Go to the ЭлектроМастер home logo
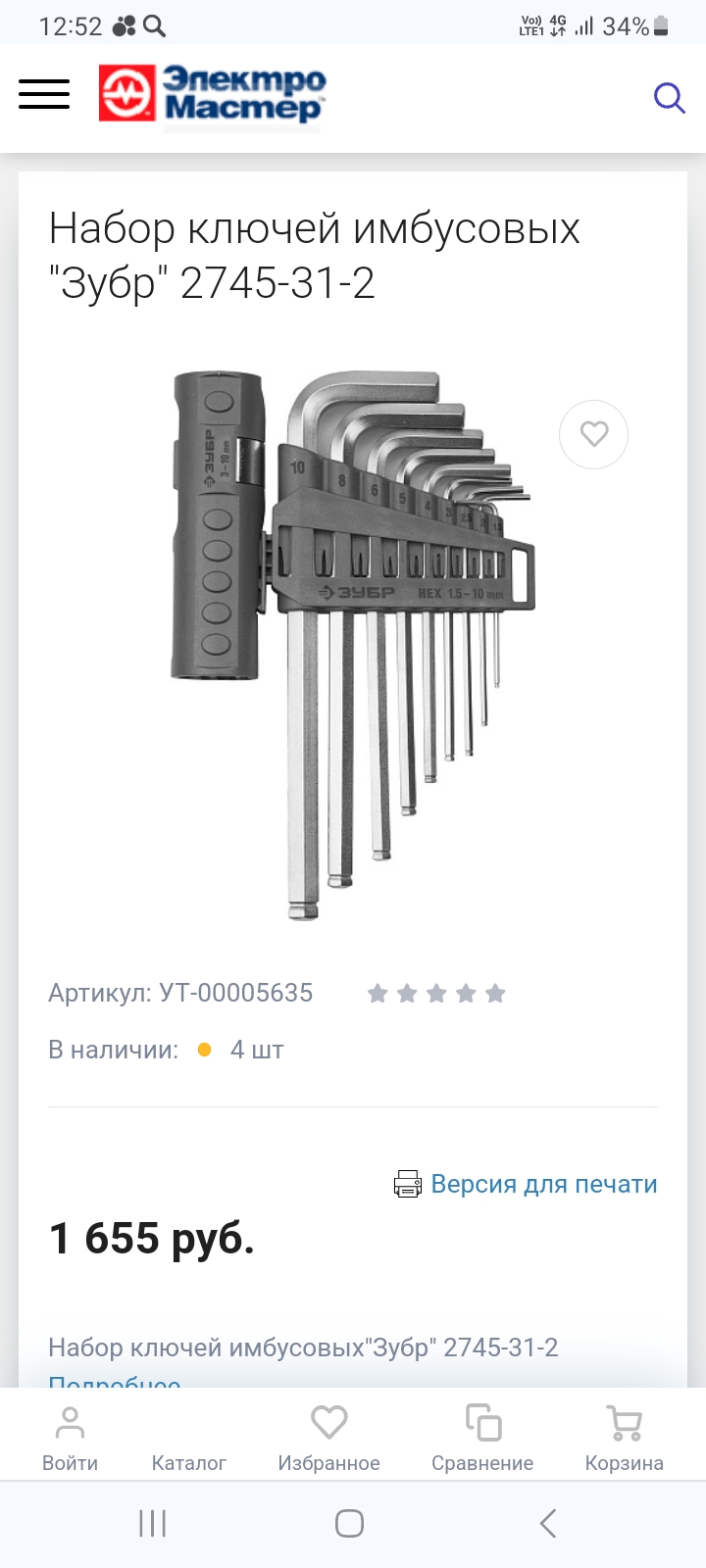The height and width of the screenshot is (1568, 706). pyautogui.click(x=213, y=94)
